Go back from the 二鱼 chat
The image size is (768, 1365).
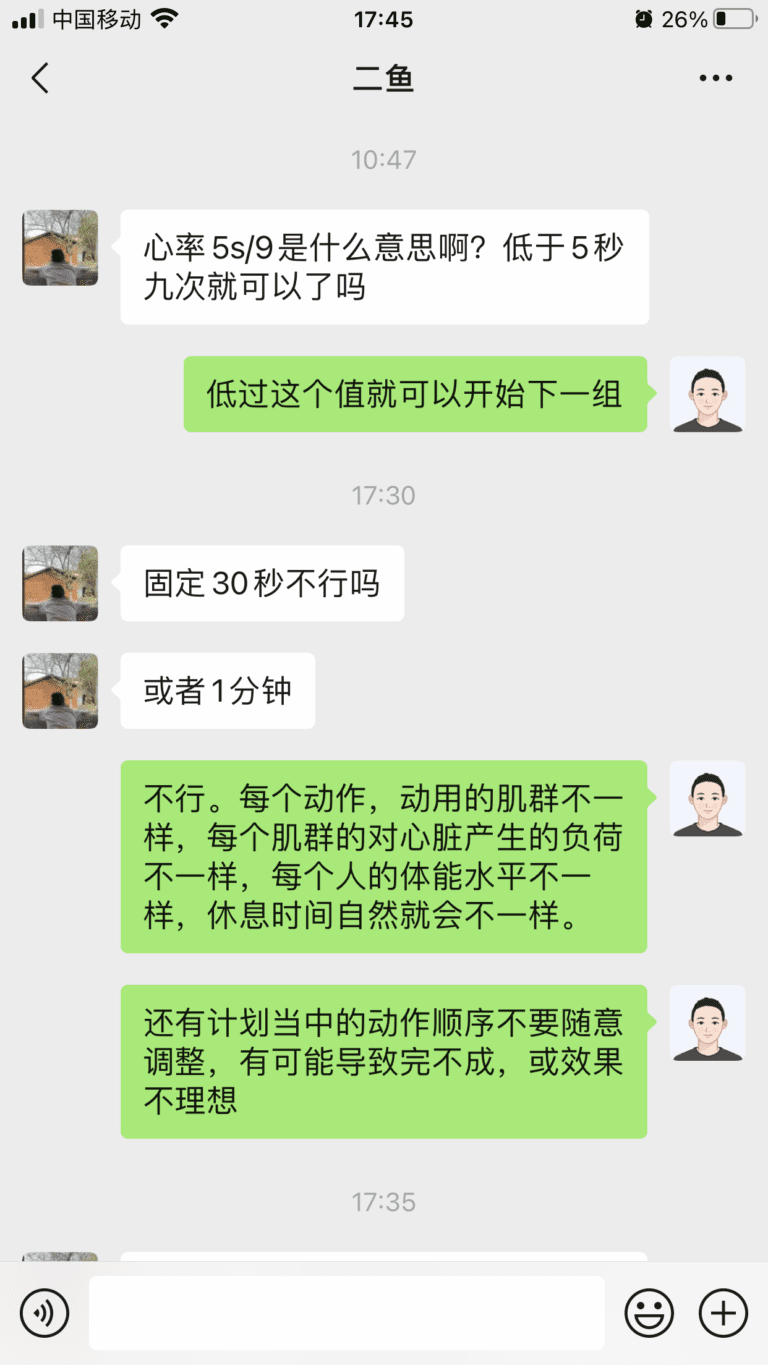[x=40, y=78]
